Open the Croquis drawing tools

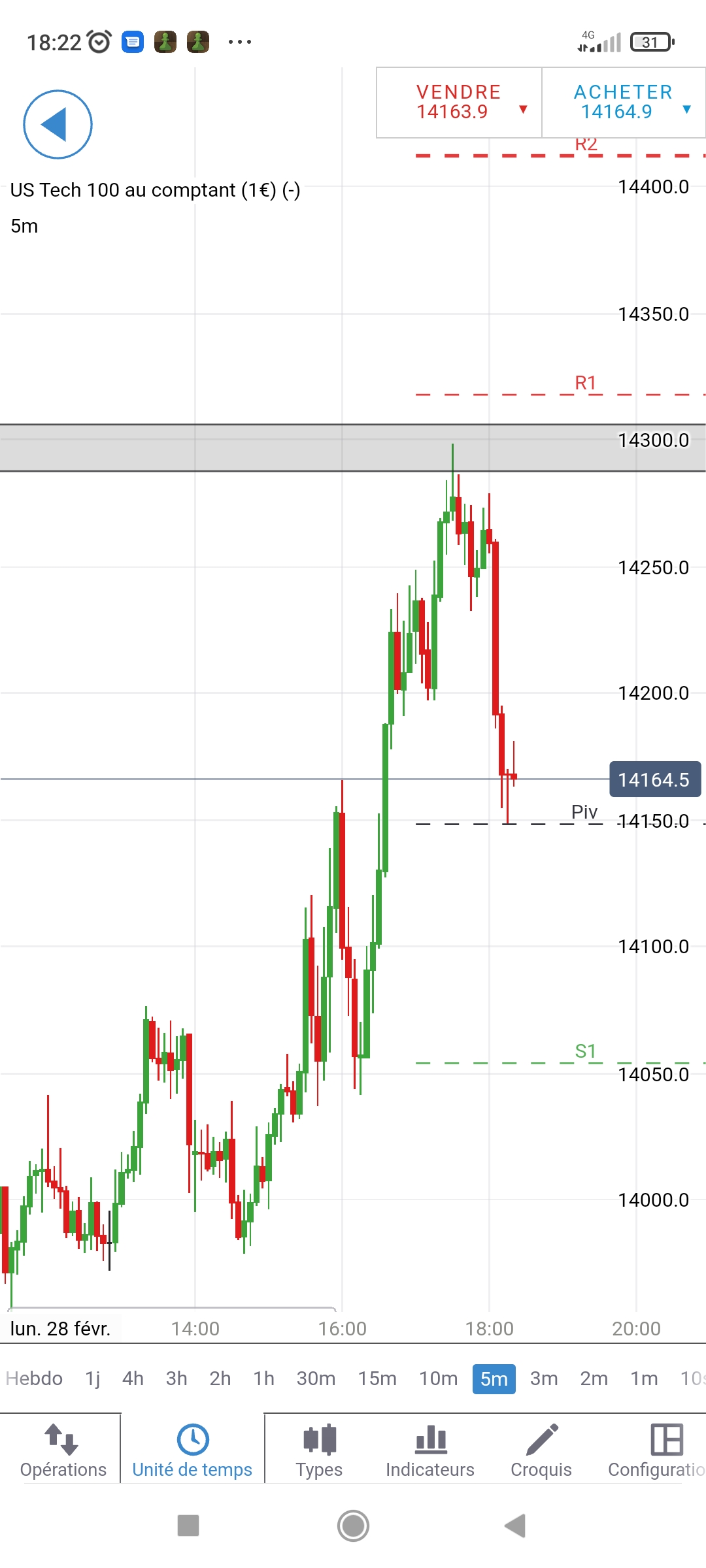(x=541, y=1450)
